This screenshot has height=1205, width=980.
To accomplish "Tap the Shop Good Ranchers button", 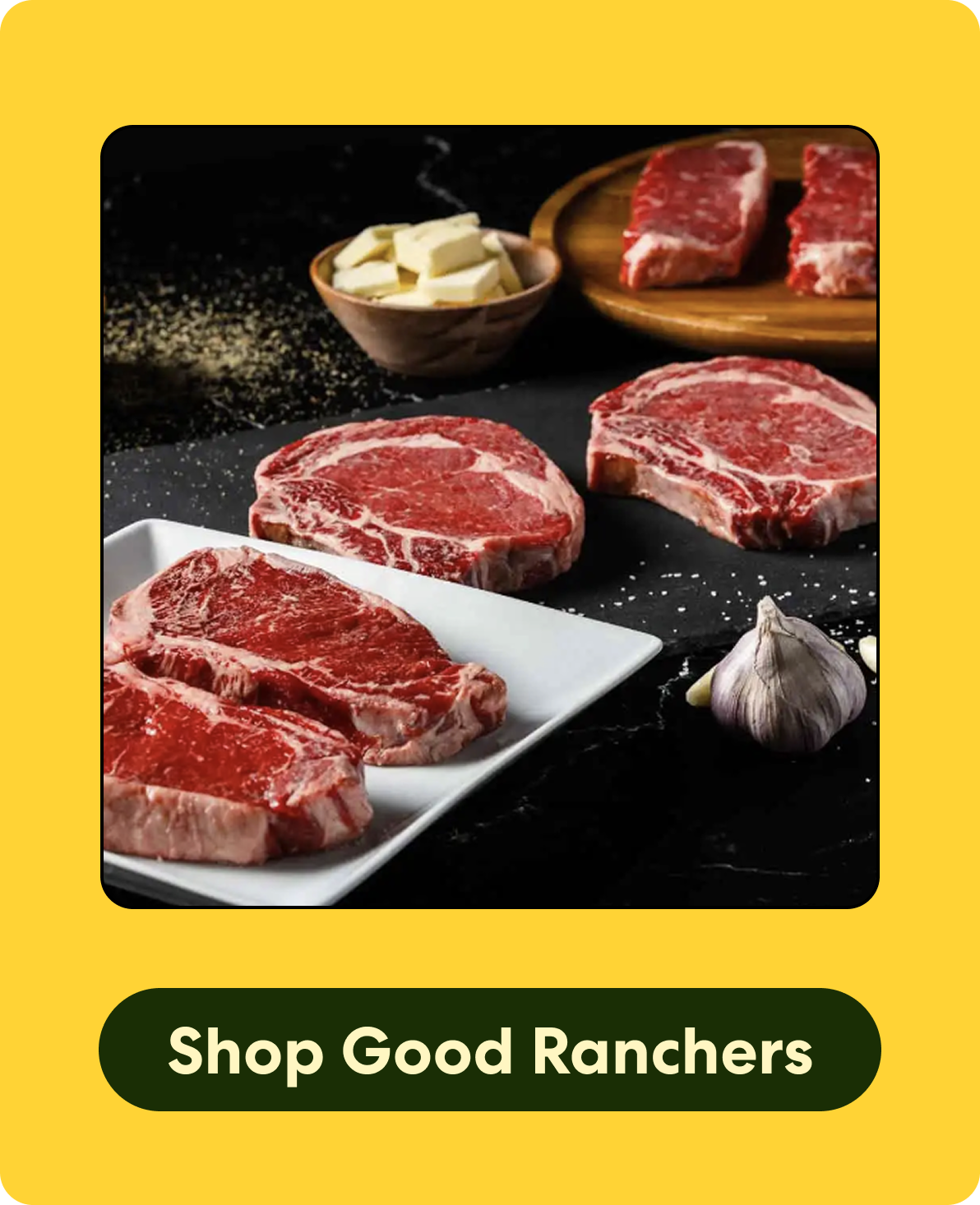I will [x=490, y=1050].
